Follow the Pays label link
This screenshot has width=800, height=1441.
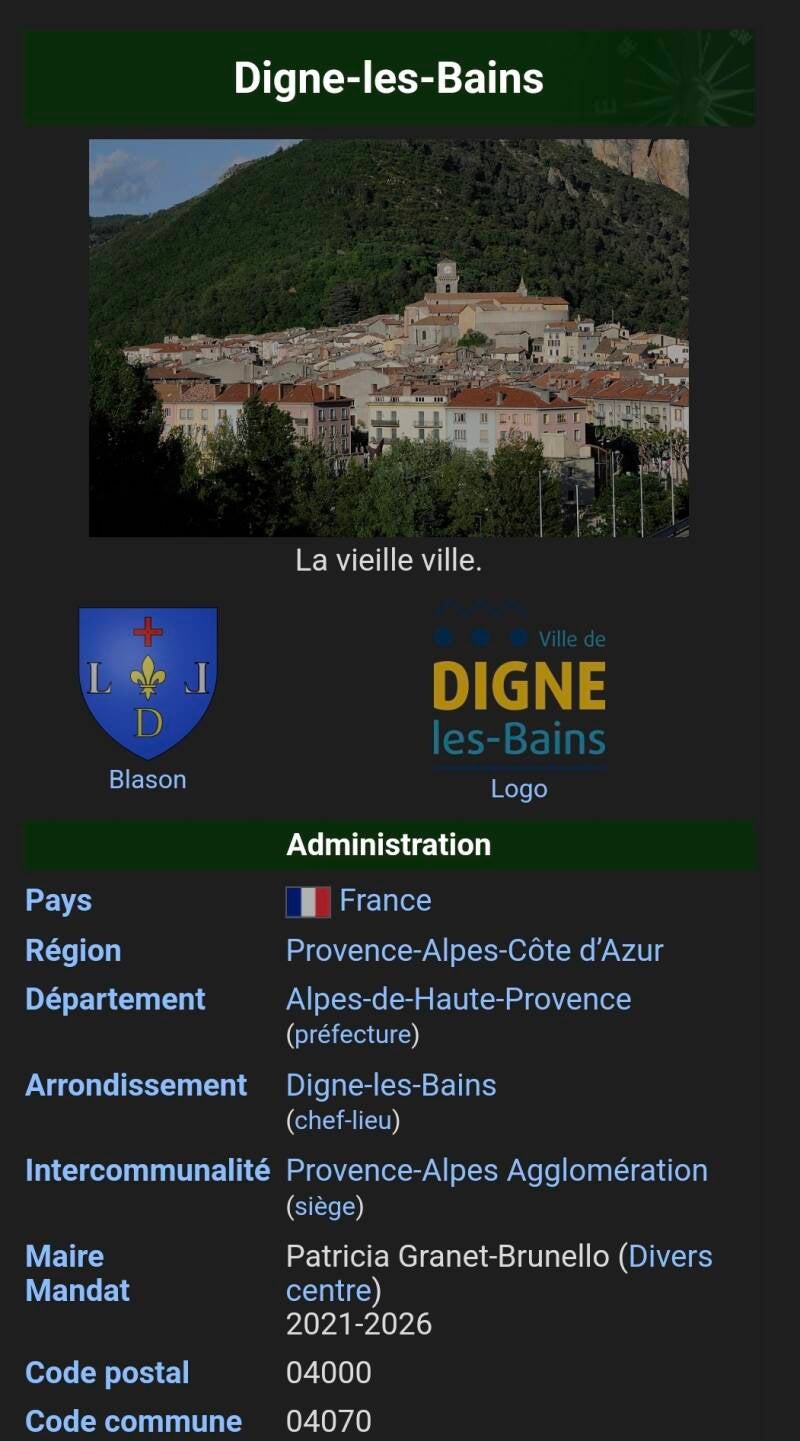point(58,900)
